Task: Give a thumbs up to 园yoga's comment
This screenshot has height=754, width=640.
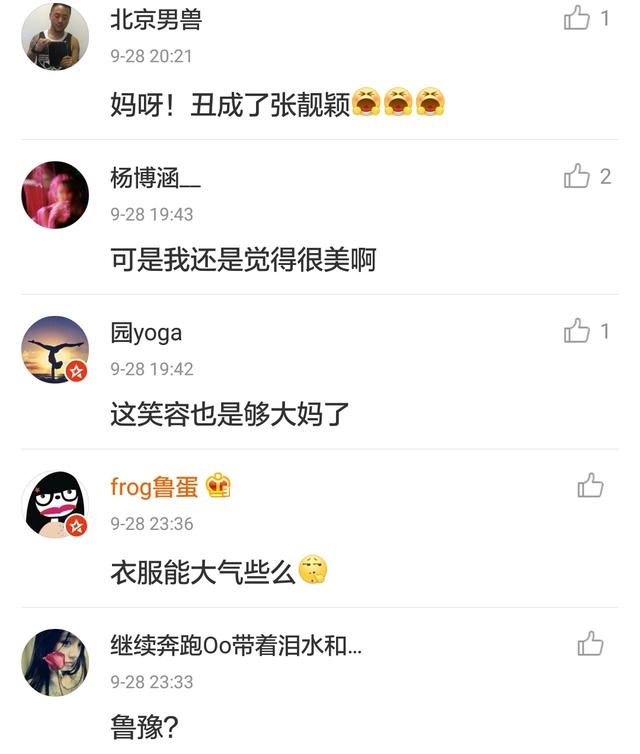Action: pyautogui.click(x=578, y=331)
